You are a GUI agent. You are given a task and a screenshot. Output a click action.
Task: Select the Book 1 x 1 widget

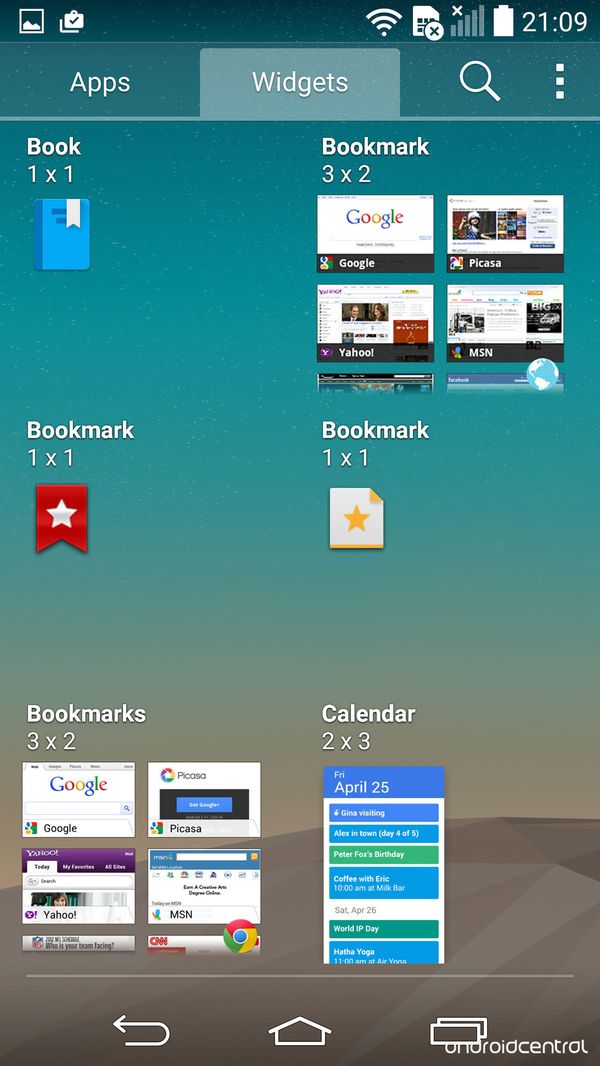point(62,234)
